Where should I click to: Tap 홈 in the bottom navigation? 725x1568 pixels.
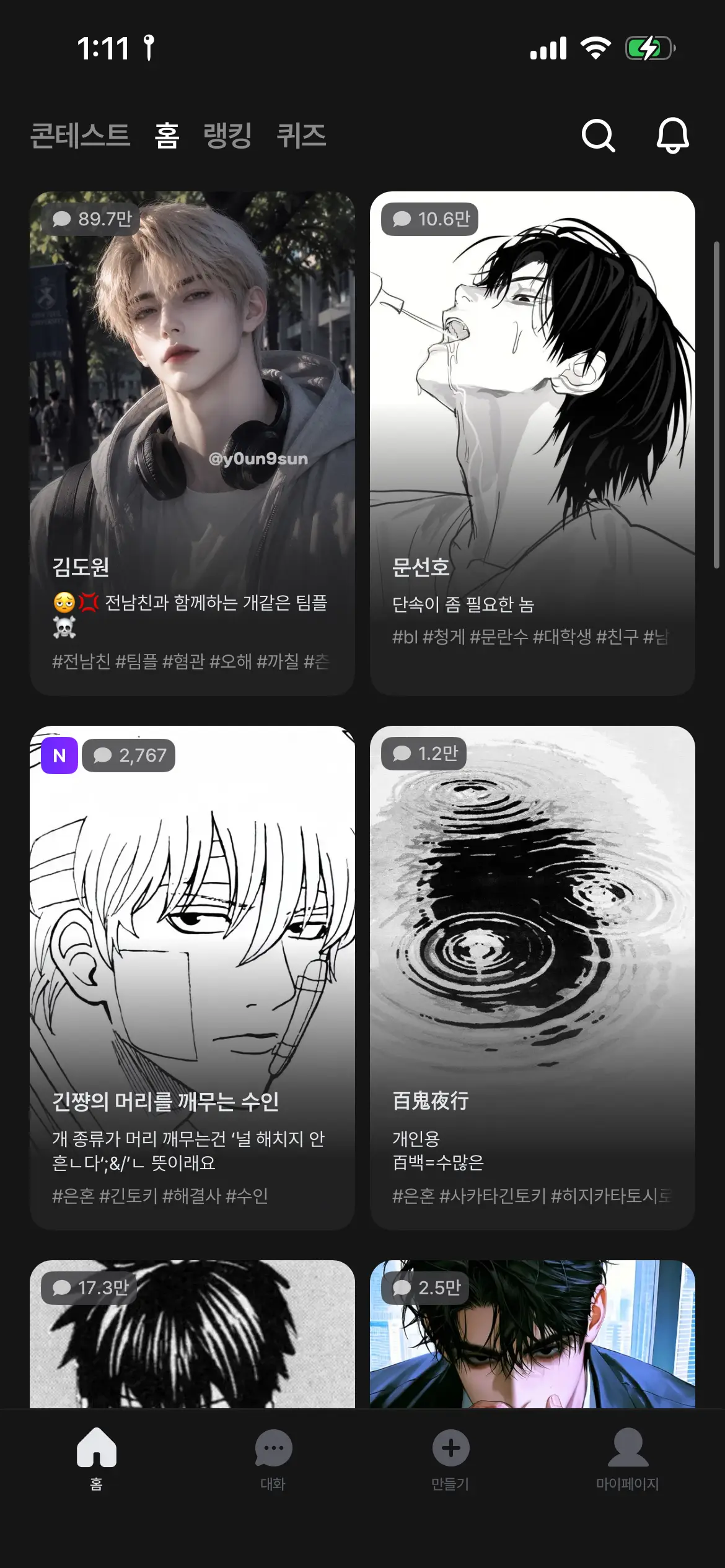pyautogui.click(x=96, y=1459)
